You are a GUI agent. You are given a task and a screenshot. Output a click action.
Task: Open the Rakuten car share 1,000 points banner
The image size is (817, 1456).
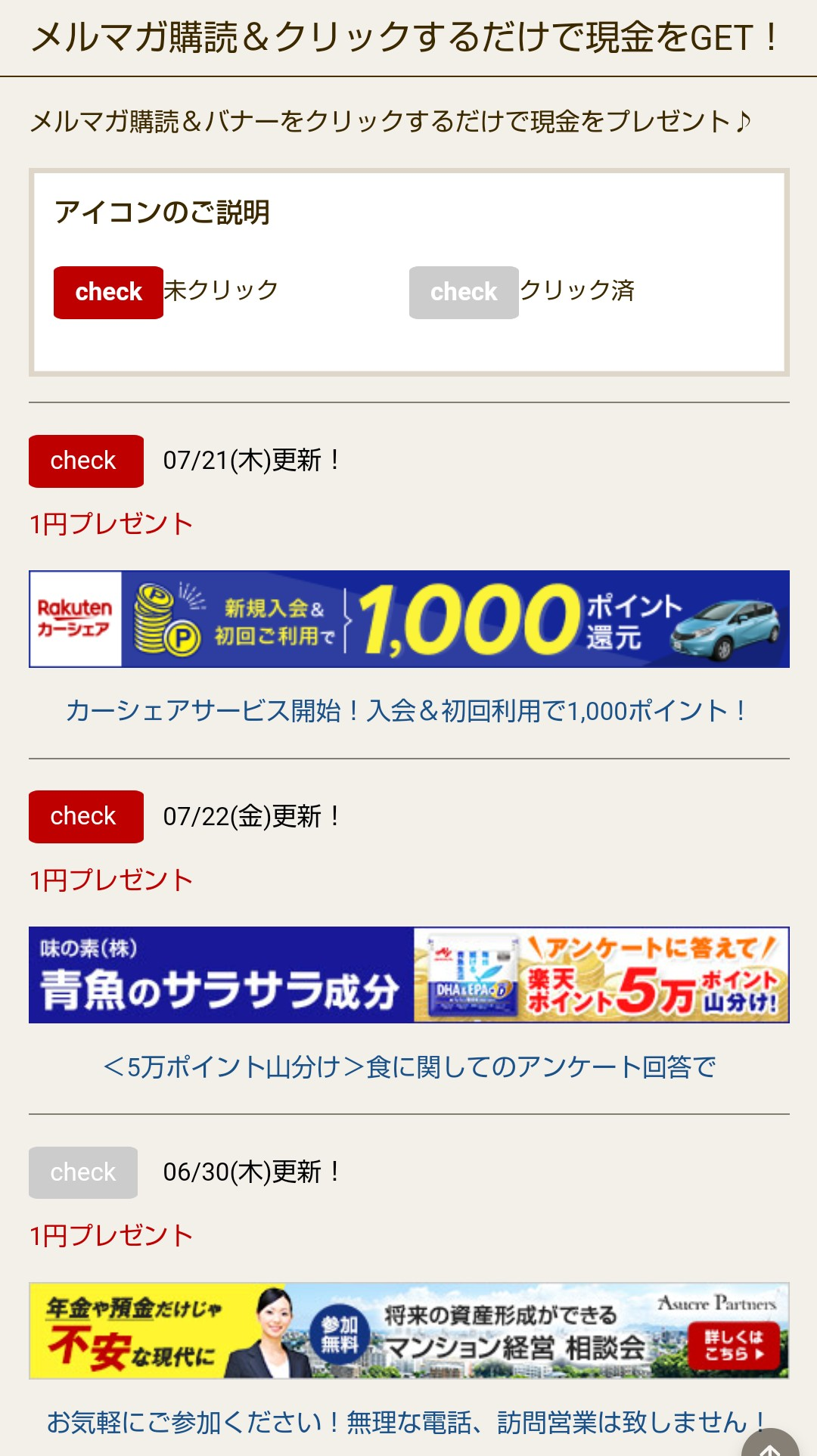pos(408,619)
